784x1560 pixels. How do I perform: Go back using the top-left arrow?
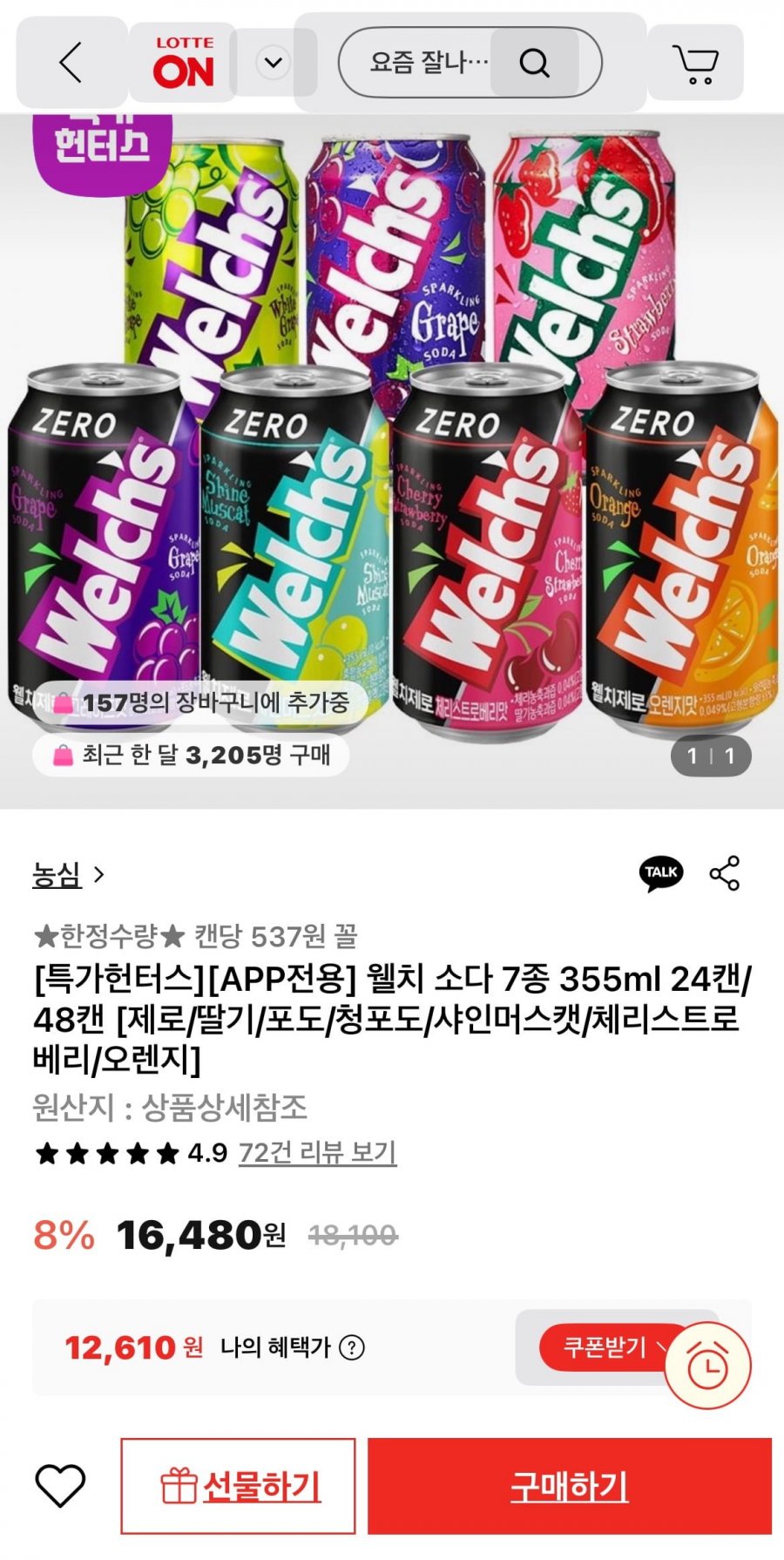(x=71, y=63)
